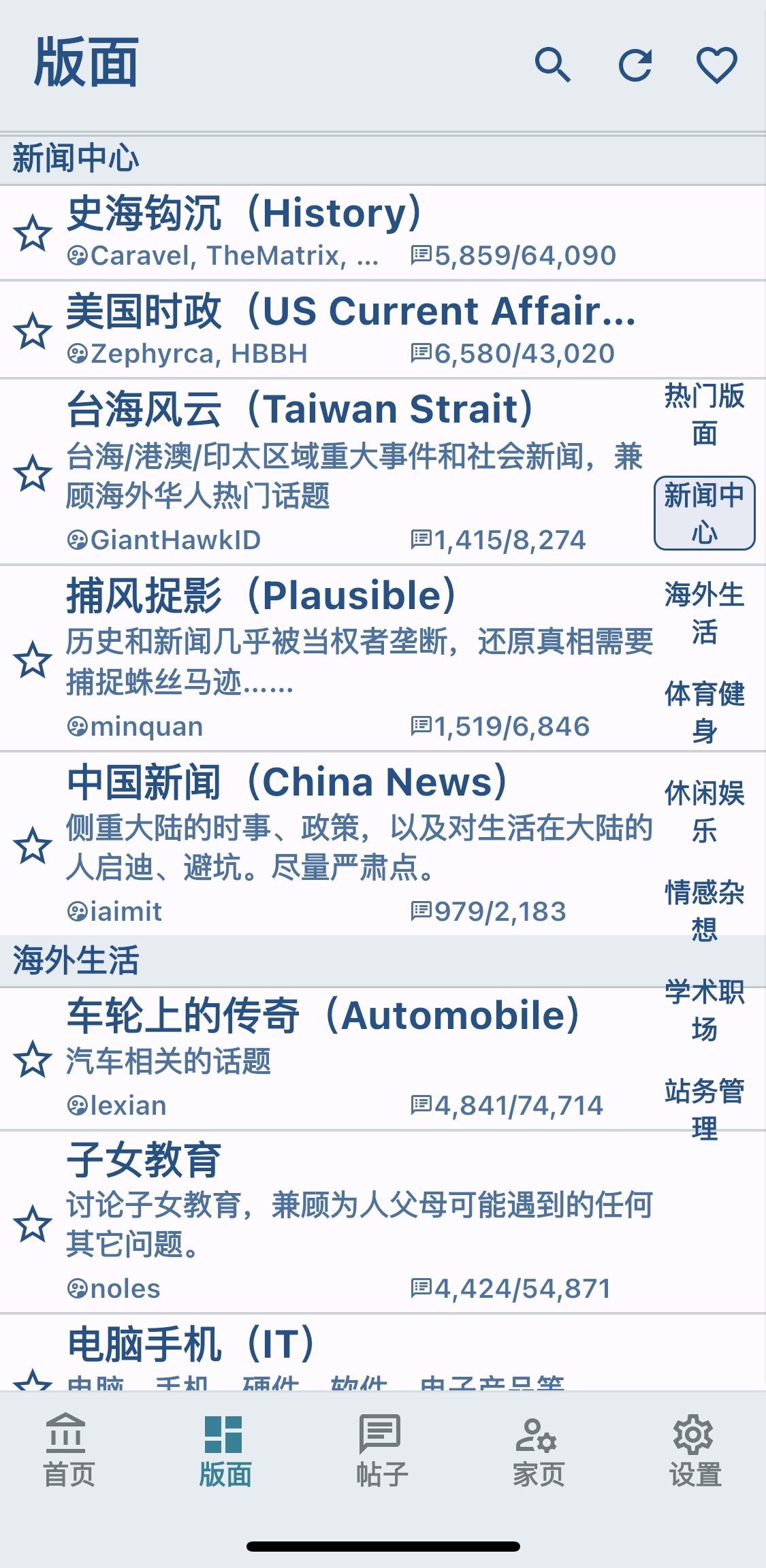Open the 史海钩沉 (History) board
The image size is (766, 1568).
point(383,233)
